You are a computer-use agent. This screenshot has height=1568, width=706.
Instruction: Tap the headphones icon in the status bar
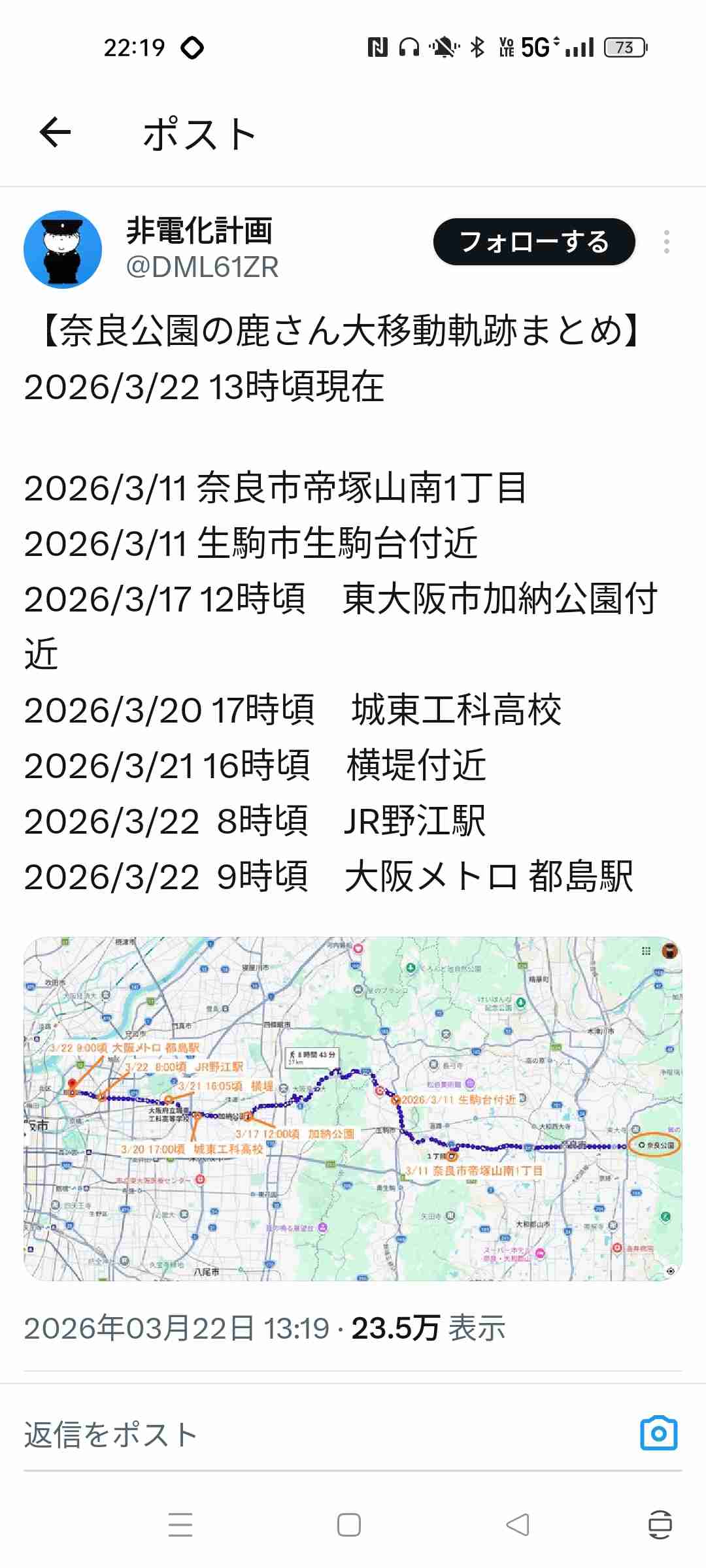point(408,47)
